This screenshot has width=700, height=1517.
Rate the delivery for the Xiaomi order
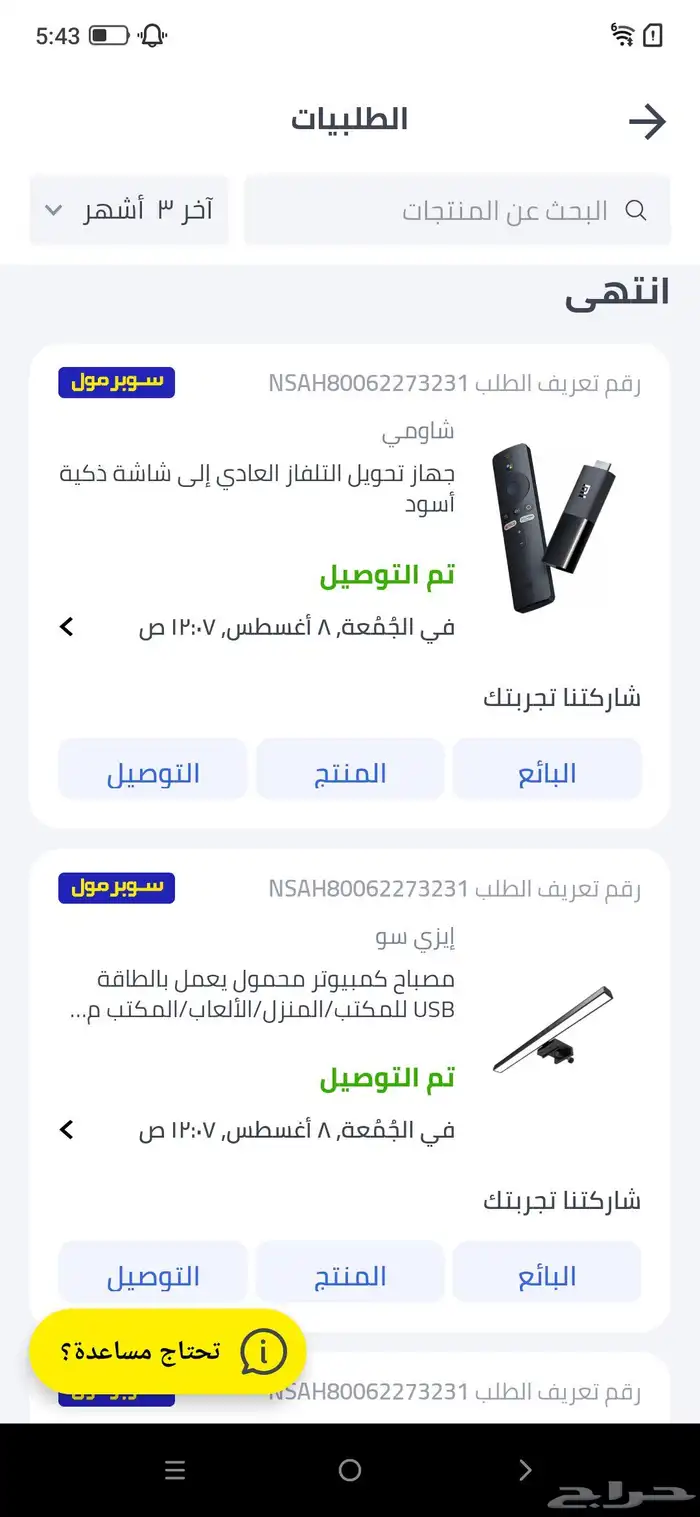pos(153,772)
